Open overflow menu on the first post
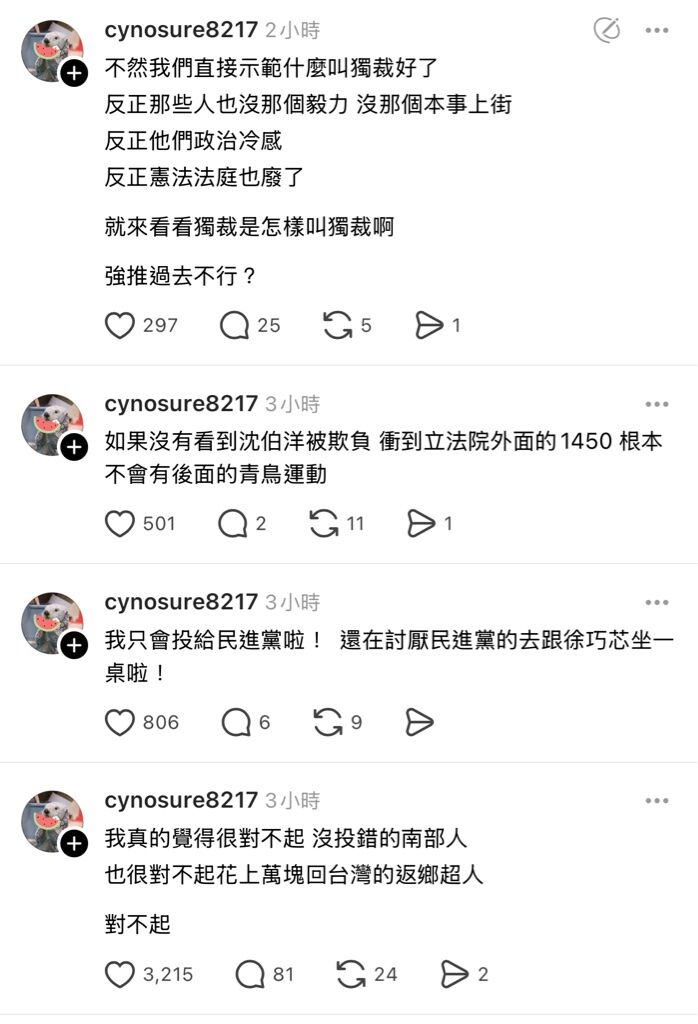 [656, 31]
